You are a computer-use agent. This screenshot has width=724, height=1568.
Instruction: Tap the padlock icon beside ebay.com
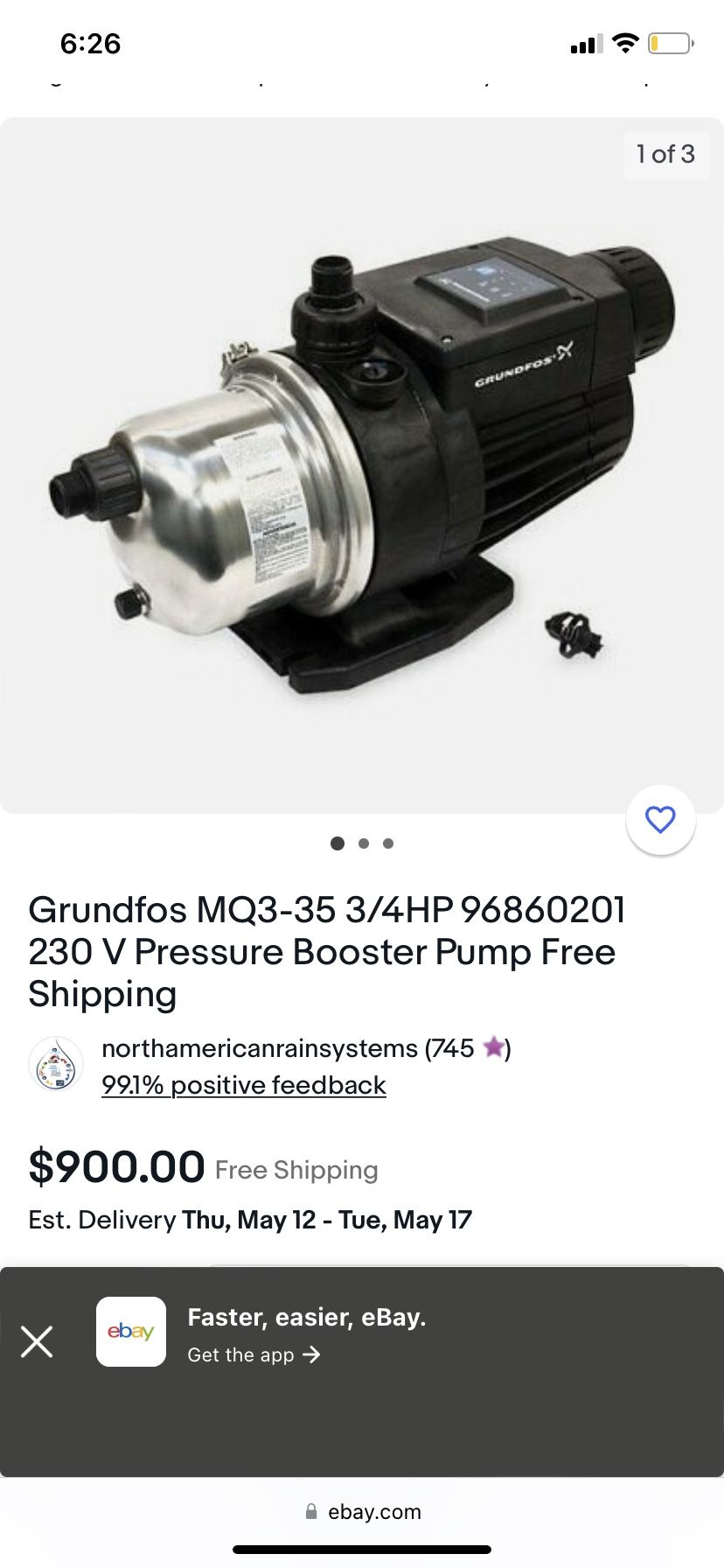(x=310, y=1511)
